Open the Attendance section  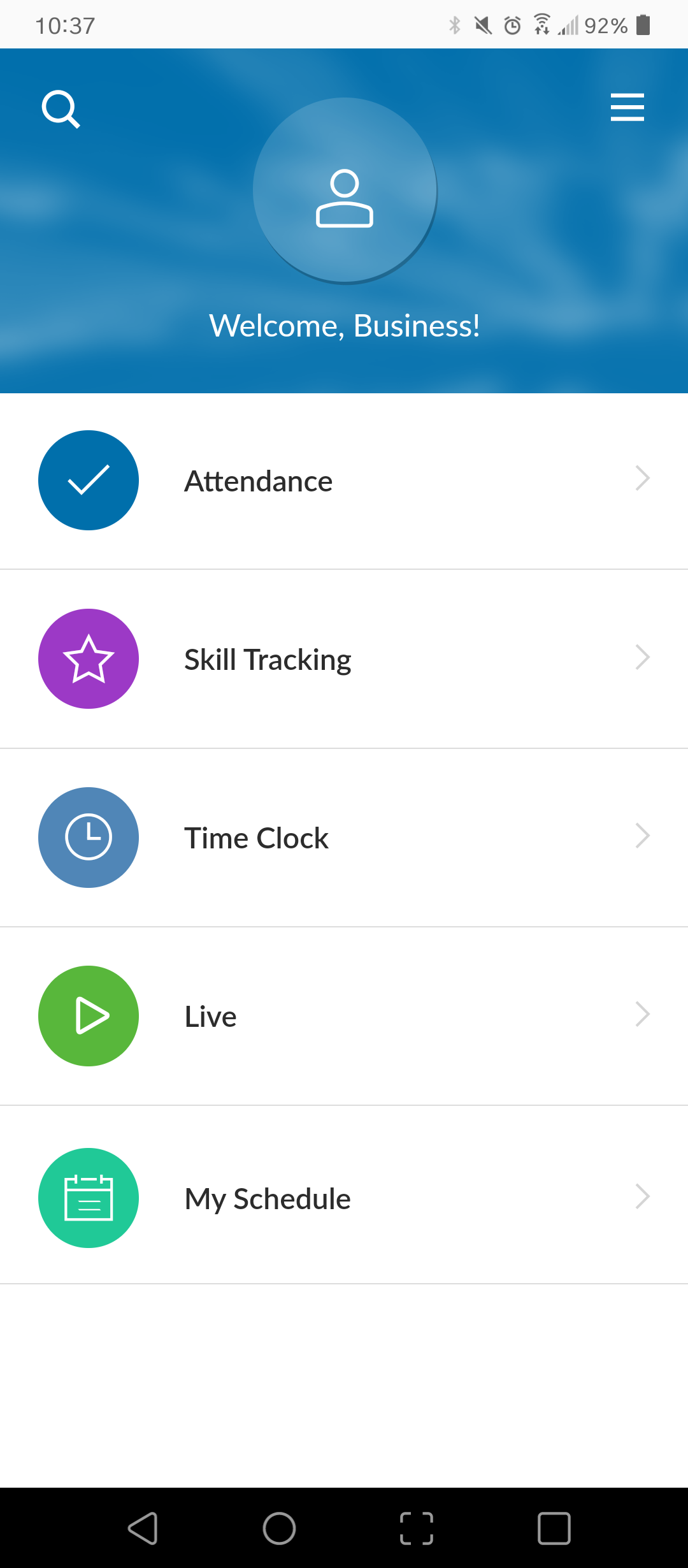(344, 481)
